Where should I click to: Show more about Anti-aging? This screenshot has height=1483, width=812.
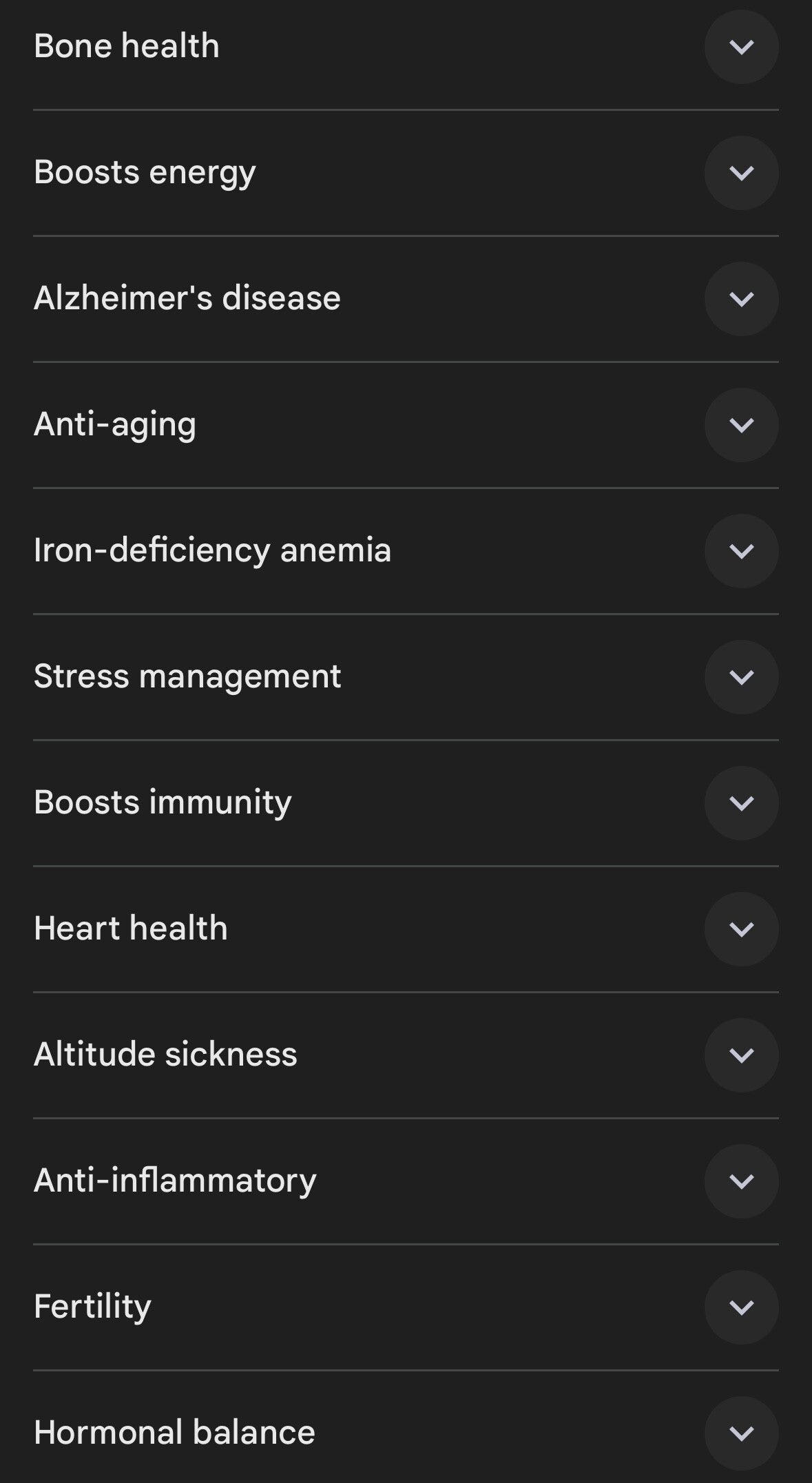click(x=741, y=425)
